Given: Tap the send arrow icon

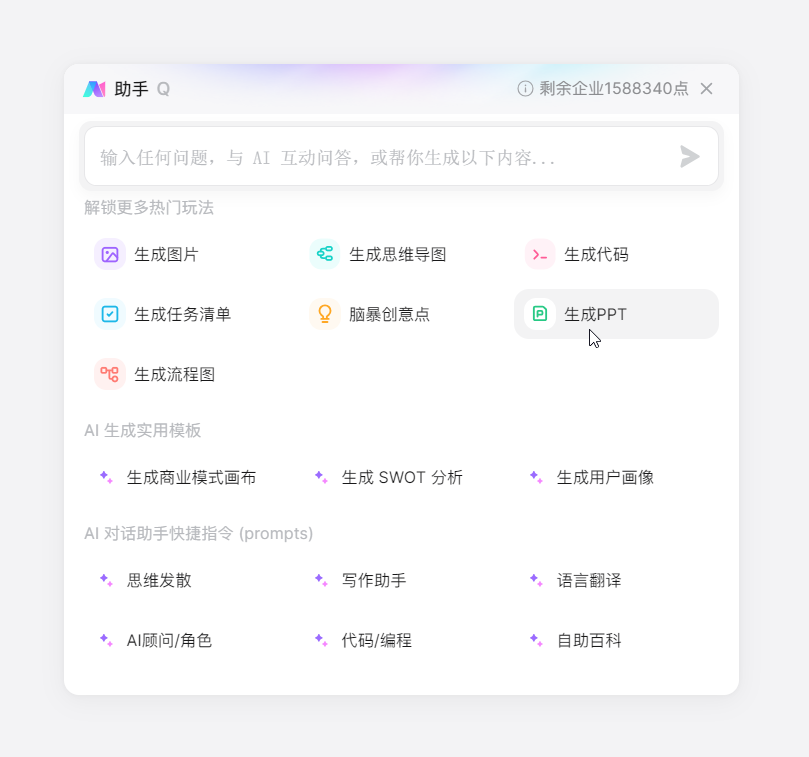Looking at the screenshot, I should 689,157.
